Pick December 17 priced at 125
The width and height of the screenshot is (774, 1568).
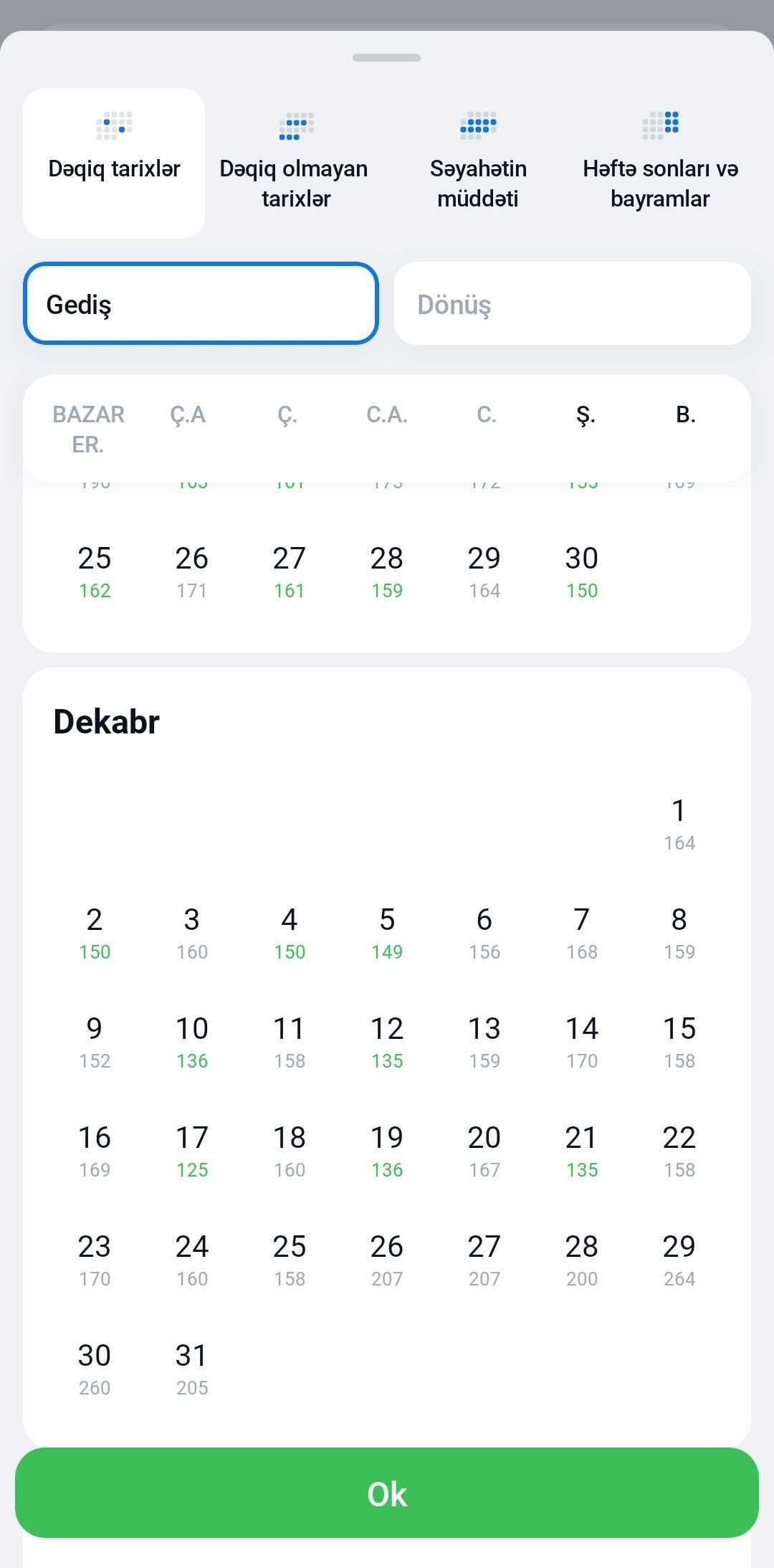[x=192, y=1150]
